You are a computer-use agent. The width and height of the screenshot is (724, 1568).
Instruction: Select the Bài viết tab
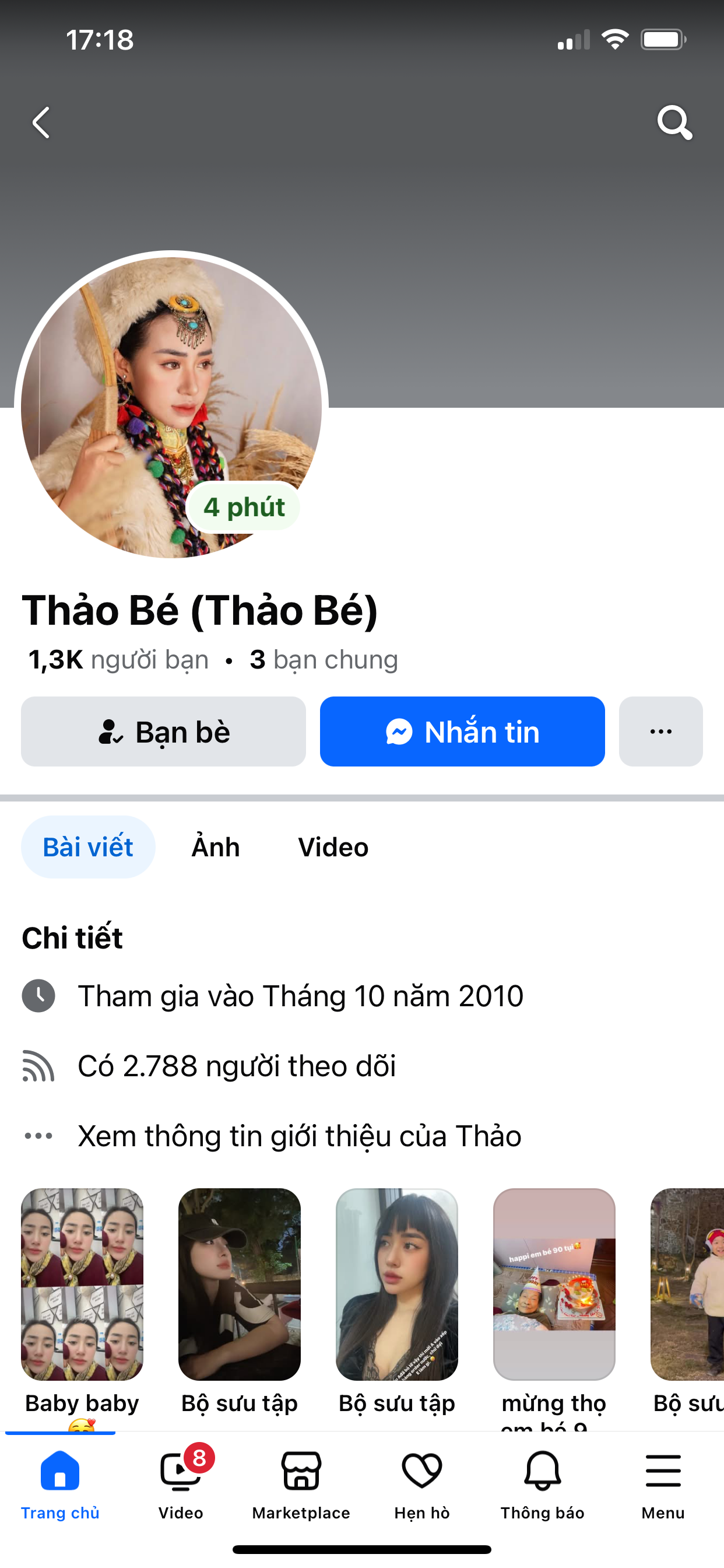[88, 848]
